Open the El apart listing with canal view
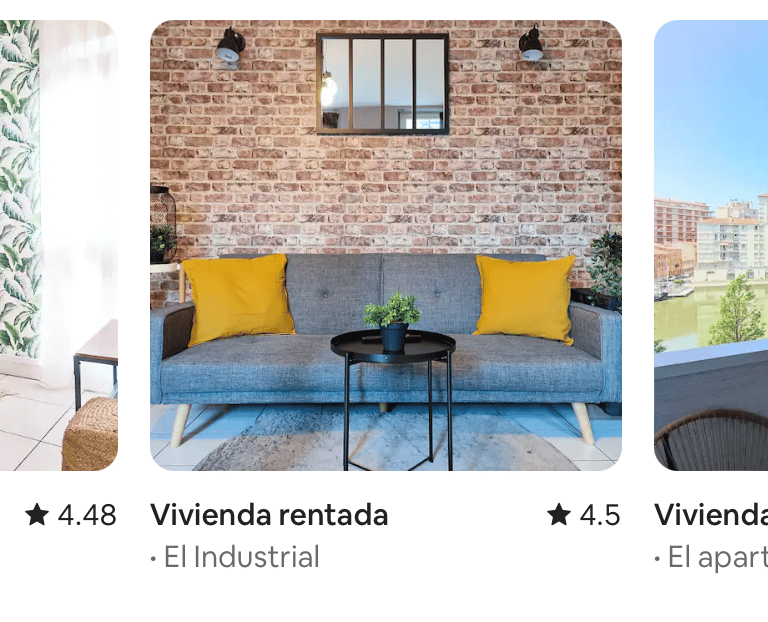Screen dimensions: 768x622 pos(711,245)
